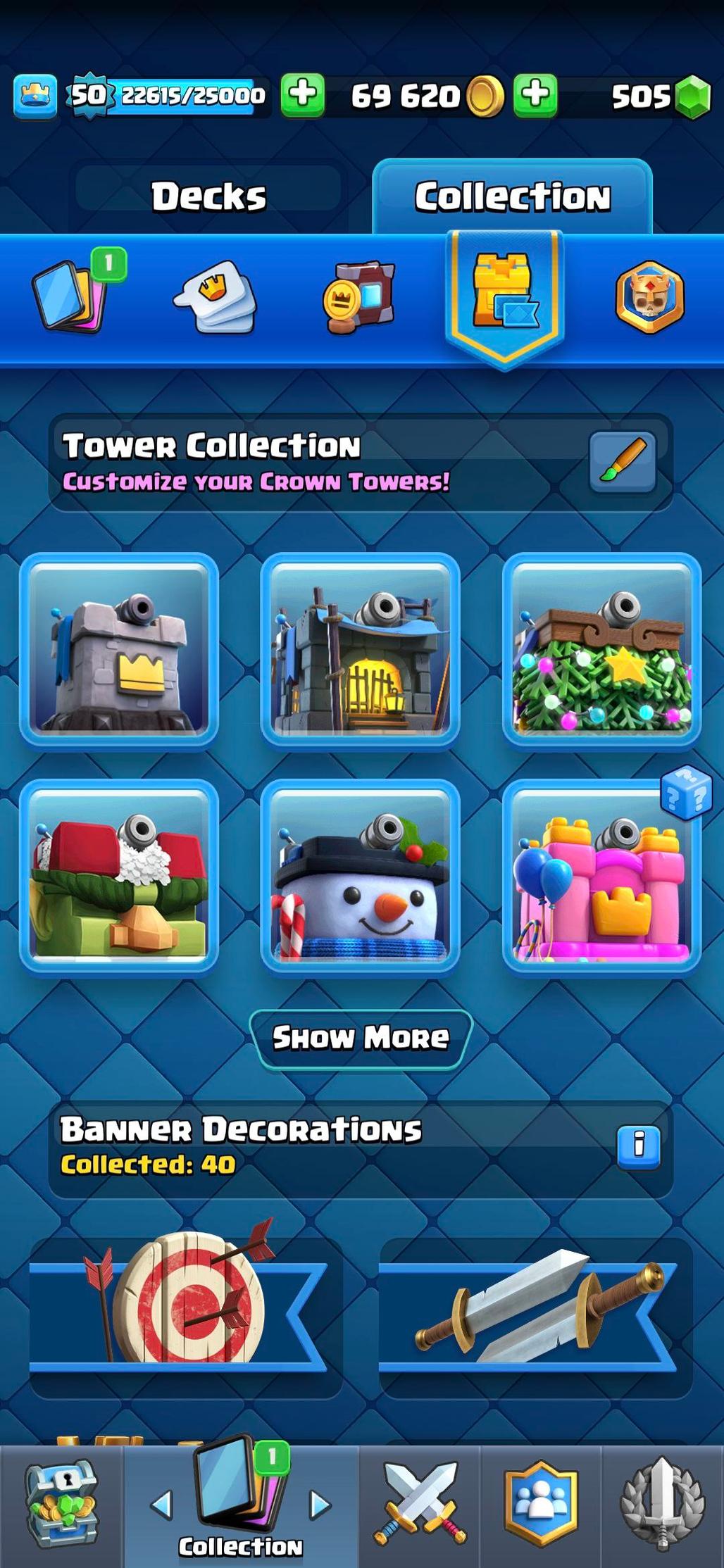Screen dimensions: 724x1568
Task: Open the player profile crown icon
Action: (x=35, y=95)
